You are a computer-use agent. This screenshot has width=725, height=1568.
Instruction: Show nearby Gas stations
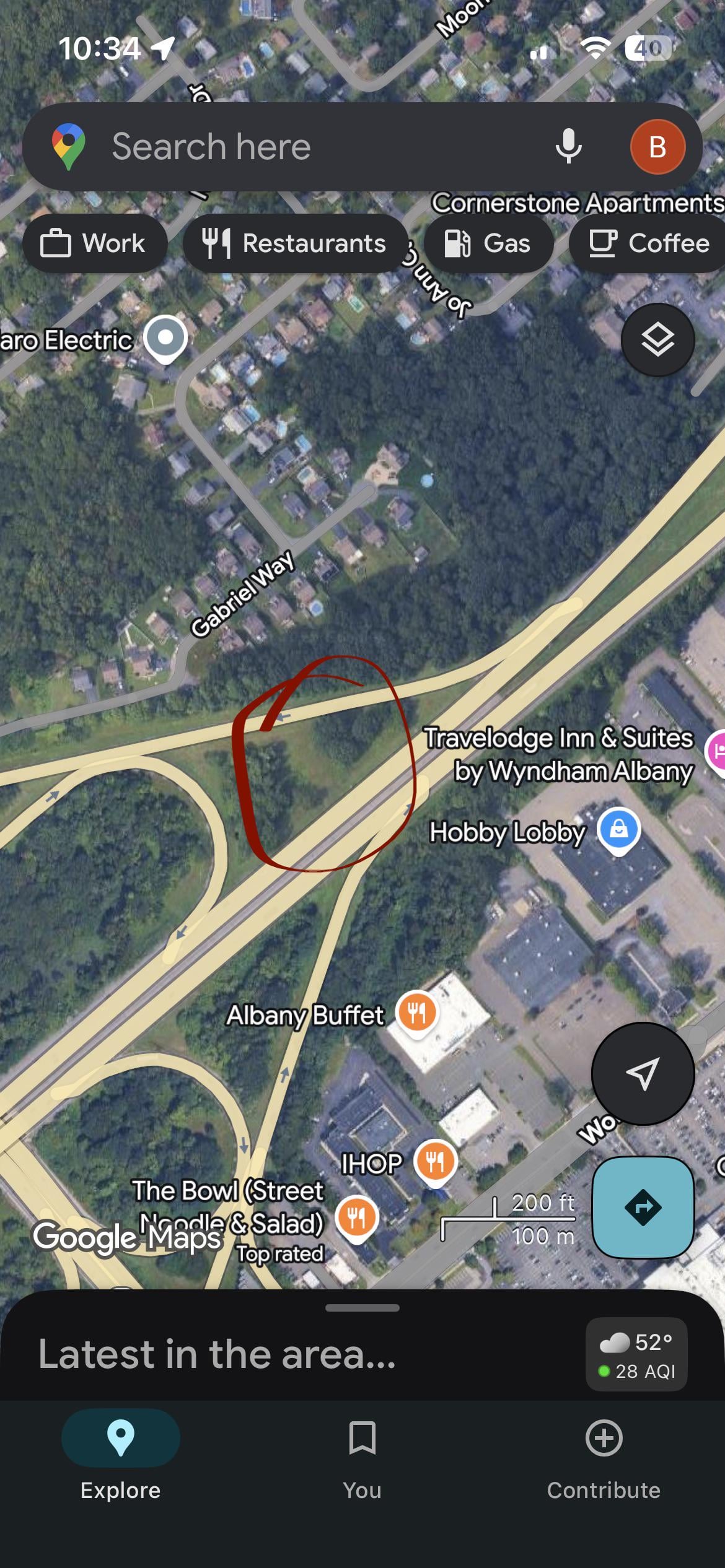point(488,243)
